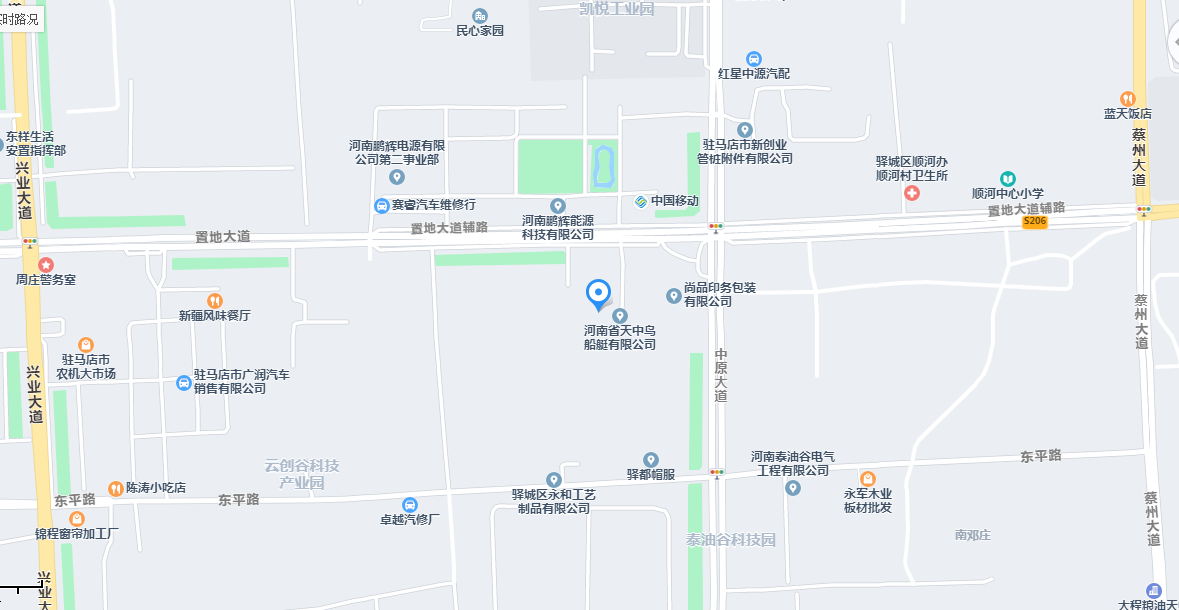This screenshot has height=610, width=1179.
Task: Tap 蓝天饭店 restaurant marker
Action: click(x=1127, y=98)
